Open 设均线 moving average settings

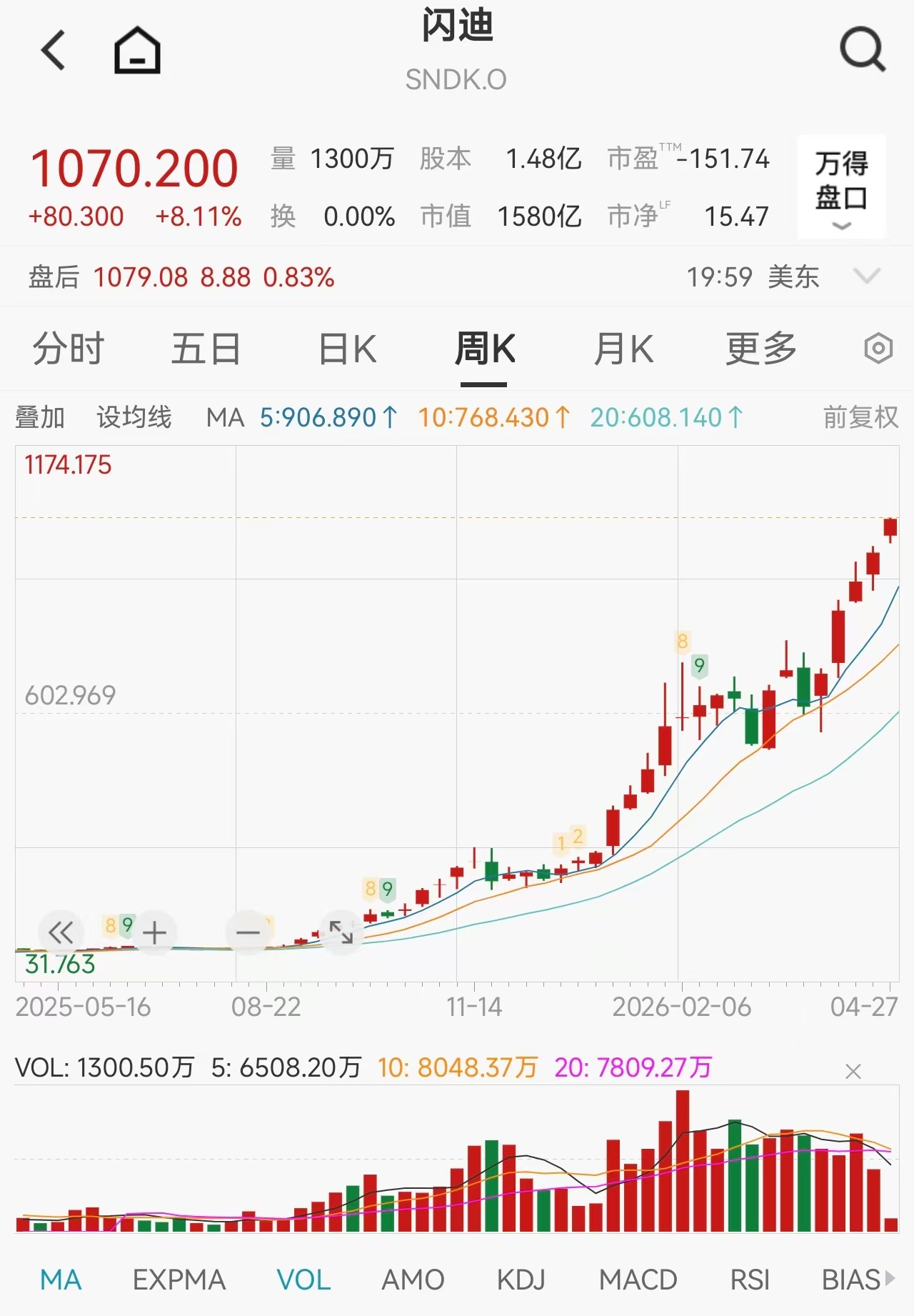134,417
